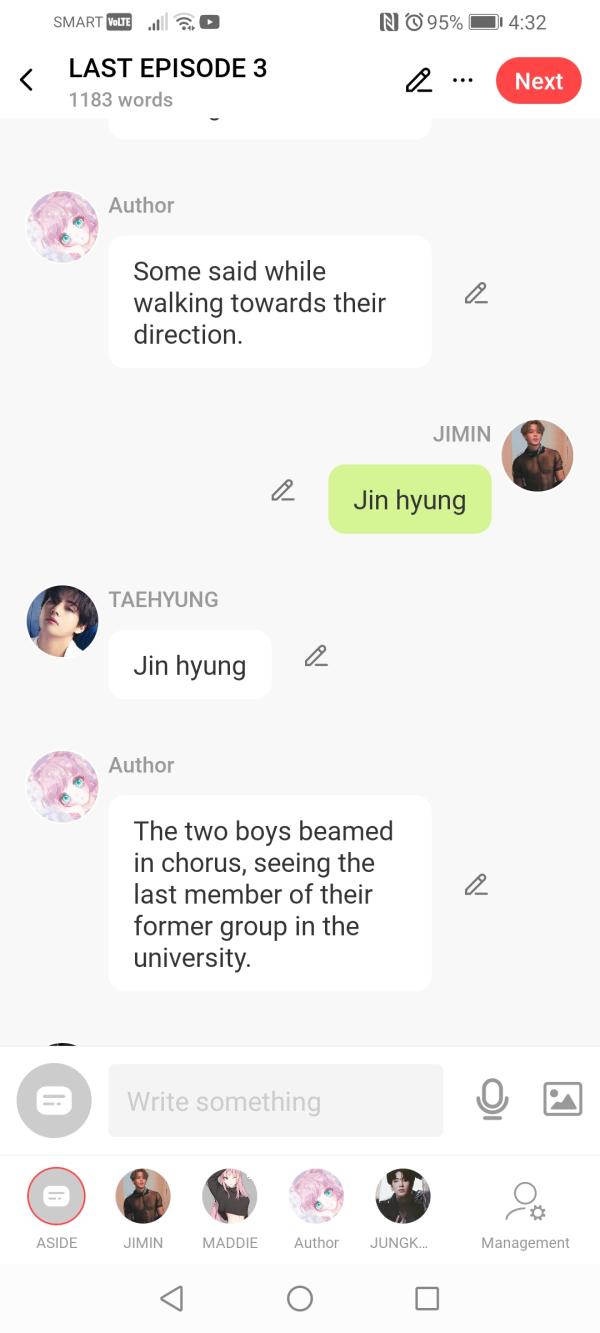
Task: Tap the system home button
Action: pos(300,1298)
